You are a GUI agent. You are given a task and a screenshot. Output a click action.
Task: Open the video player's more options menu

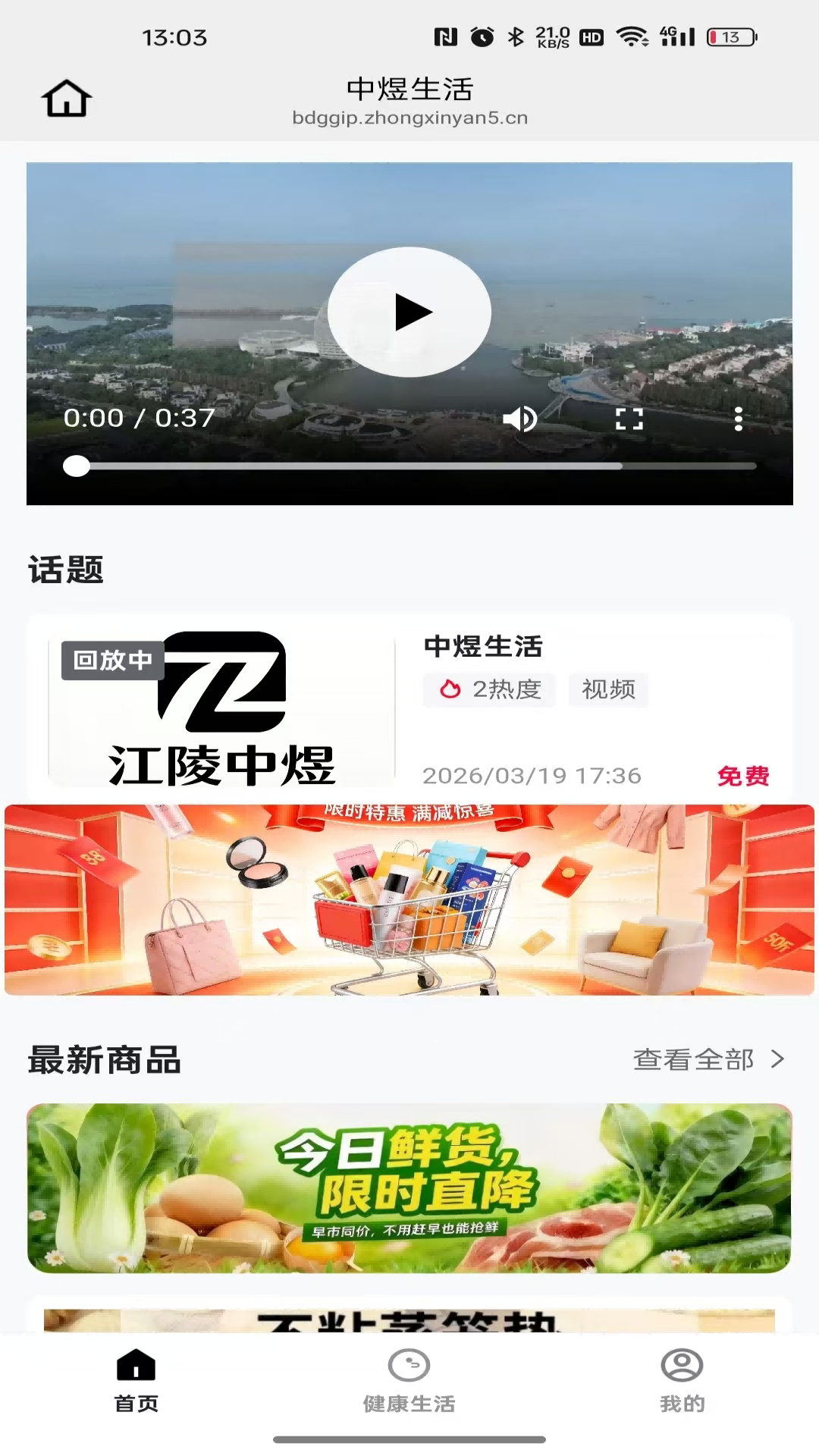[x=738, y=418]
